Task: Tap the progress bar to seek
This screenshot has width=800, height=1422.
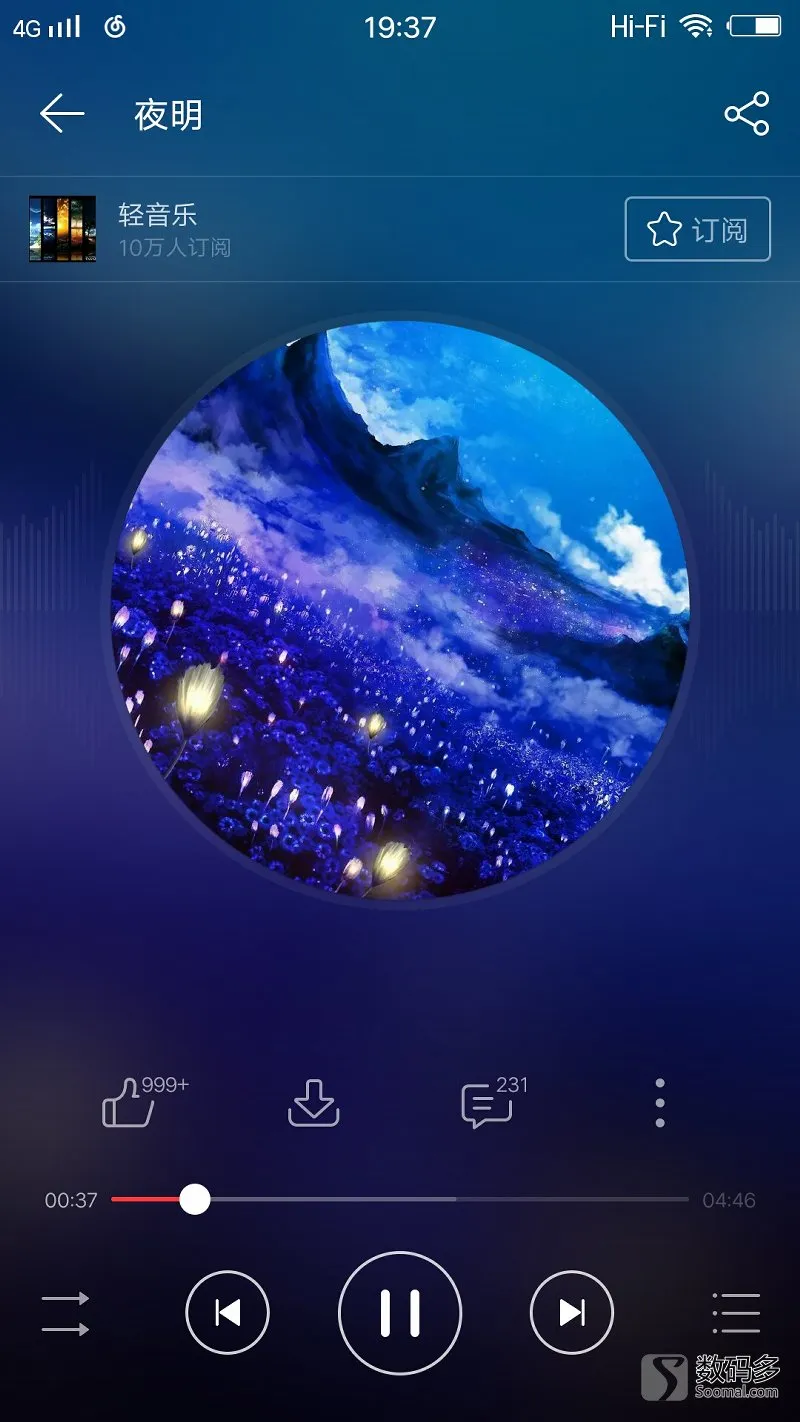Action: [400, 1198]
